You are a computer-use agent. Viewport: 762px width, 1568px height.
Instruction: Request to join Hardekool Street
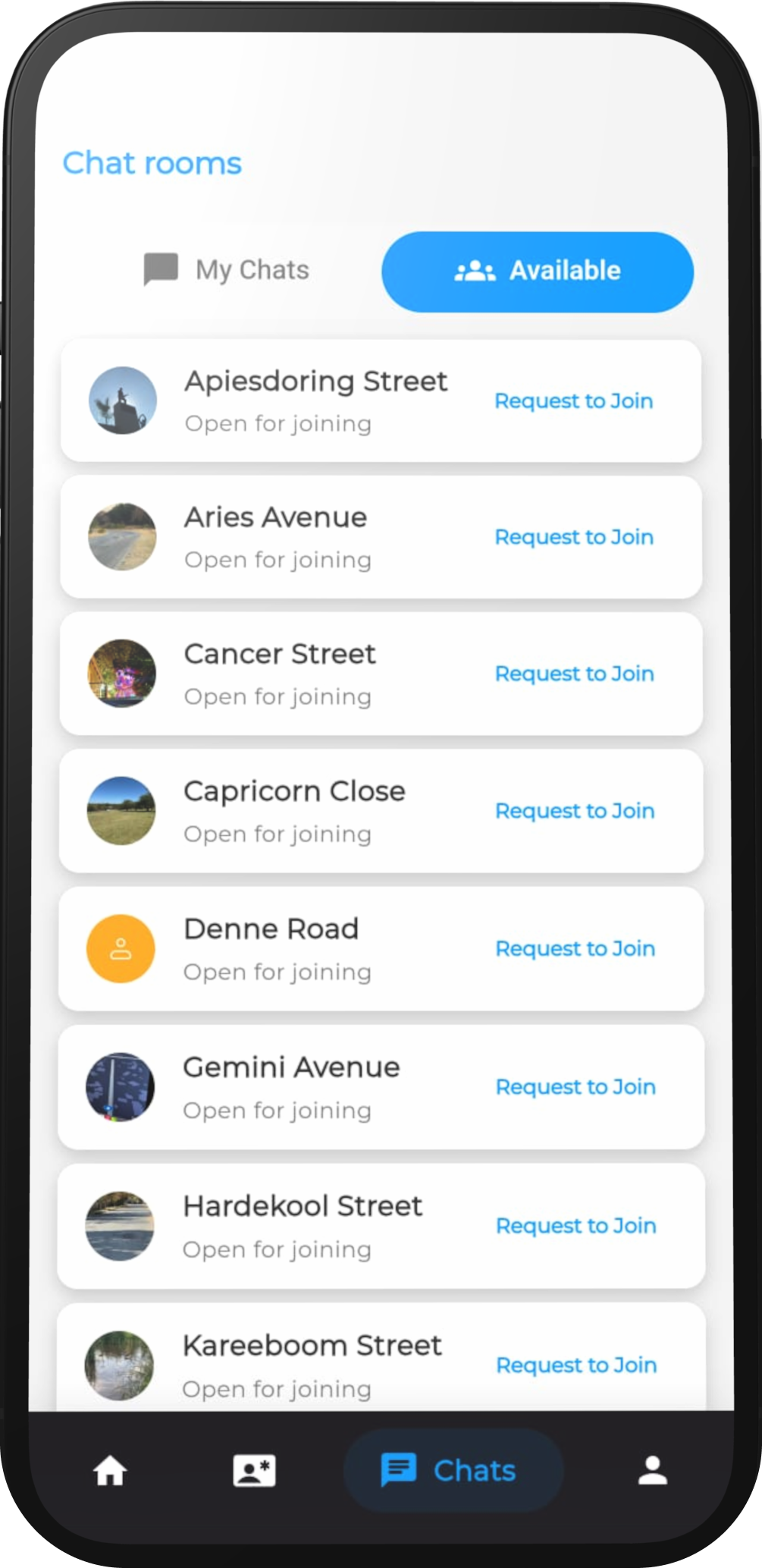point(576,1226)
